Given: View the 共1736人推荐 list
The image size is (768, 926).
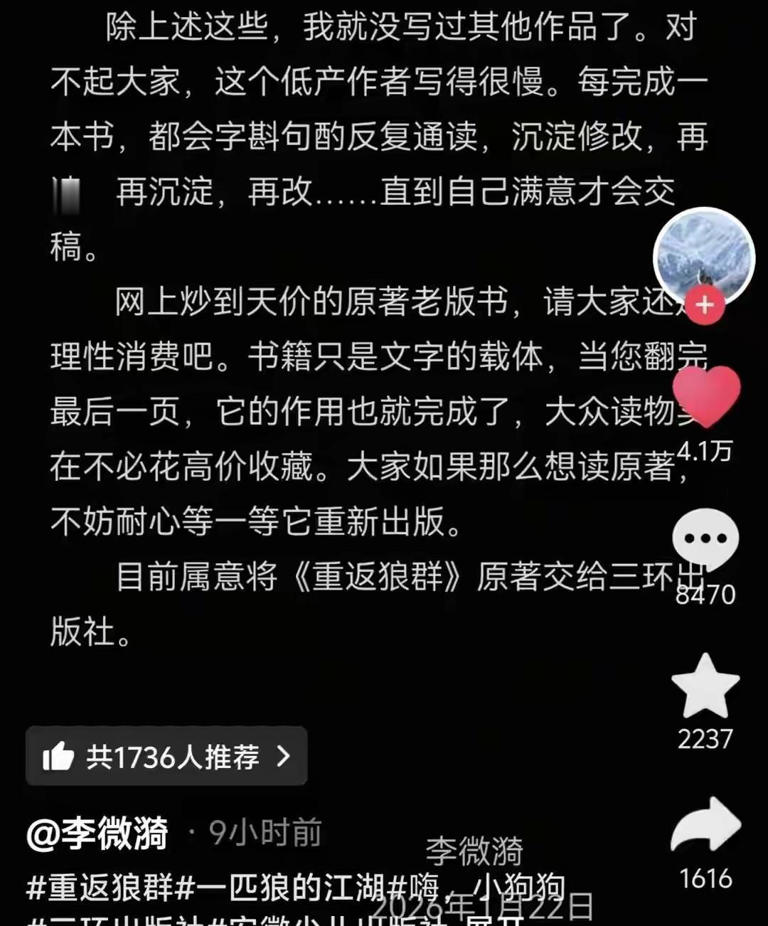Looking at the screenshot, I should [165, 758].
